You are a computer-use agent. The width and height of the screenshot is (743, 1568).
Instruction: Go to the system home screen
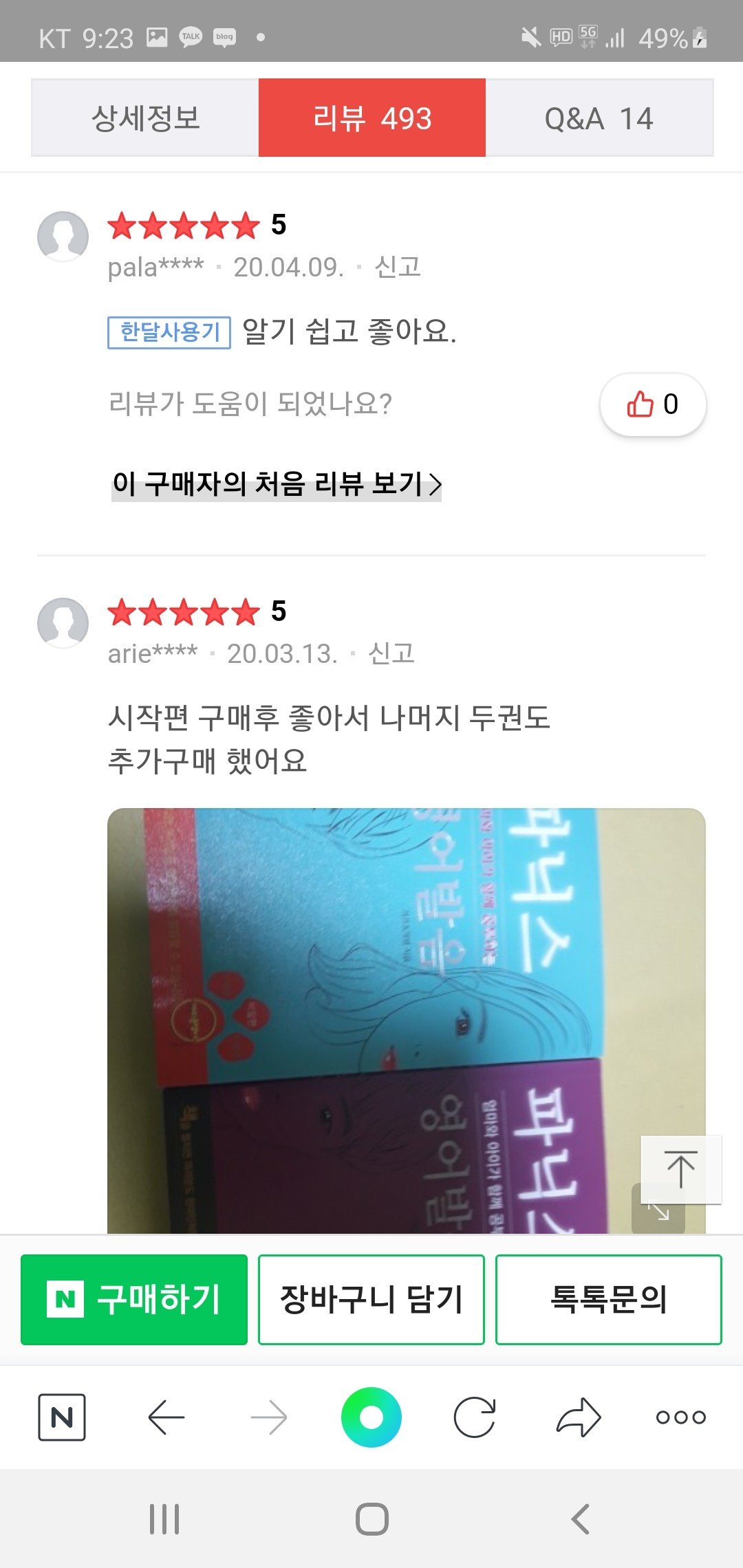(372, 1519)
